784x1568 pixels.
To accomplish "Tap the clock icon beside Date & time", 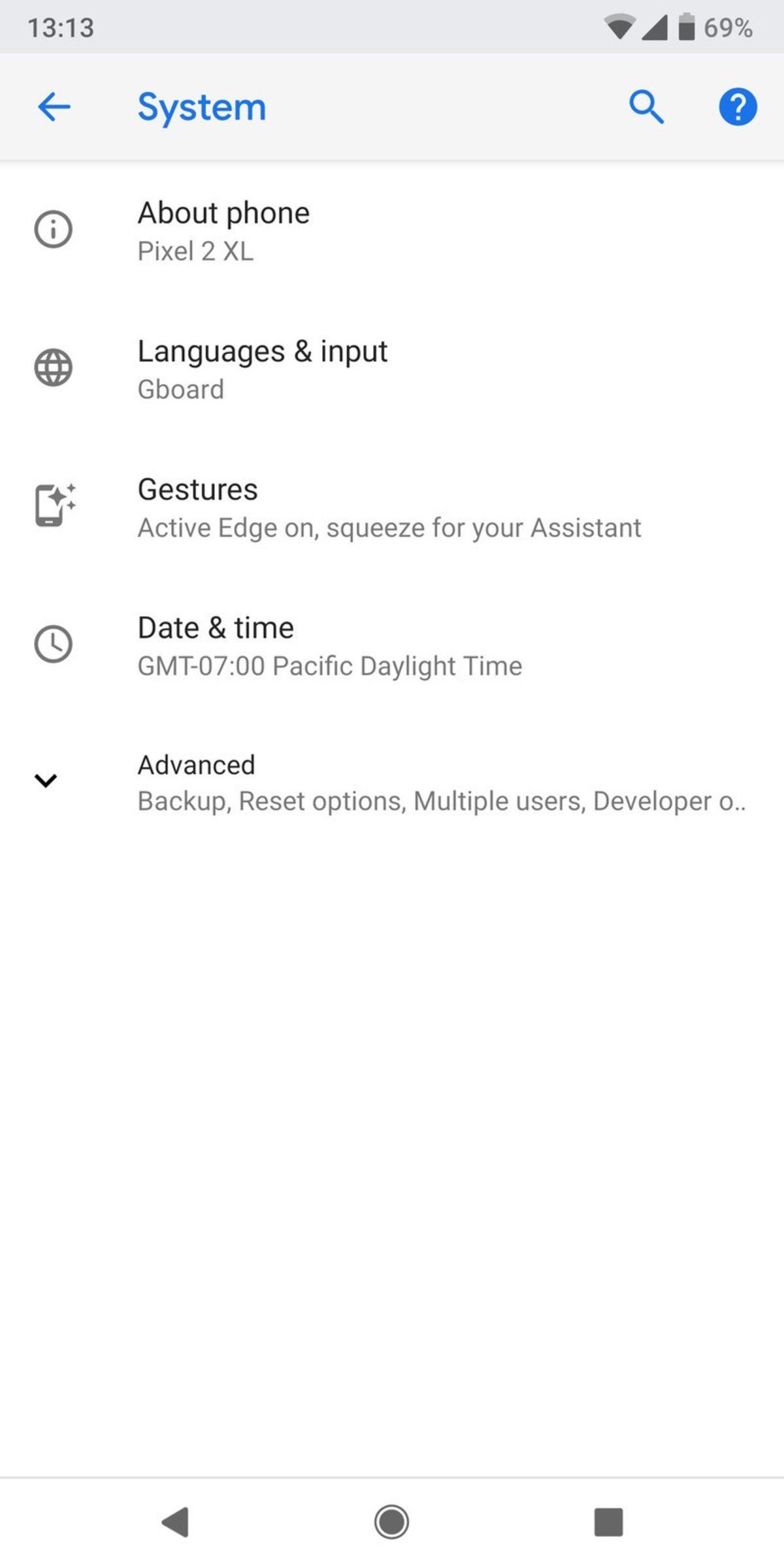I will point(53,644).
